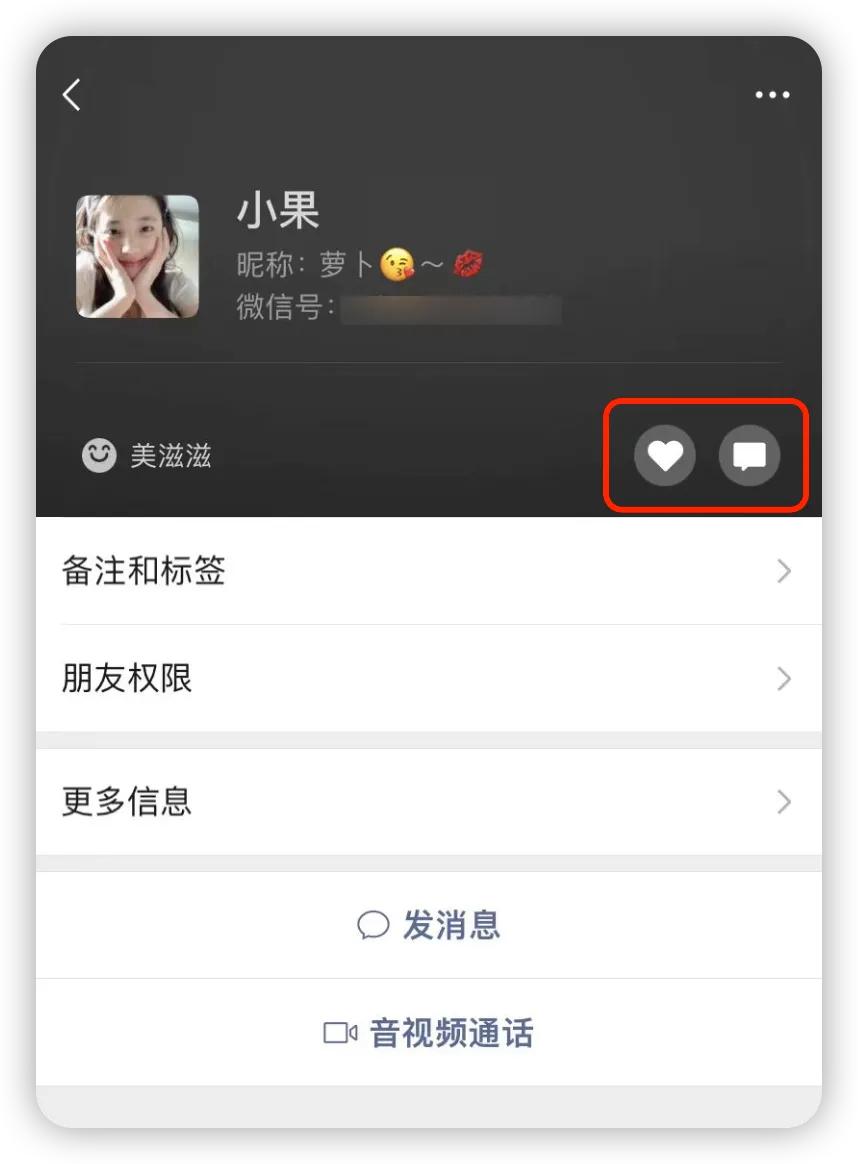
Task: Tap the chat bubble icon beside 发消息
Action: pos(372,925)
